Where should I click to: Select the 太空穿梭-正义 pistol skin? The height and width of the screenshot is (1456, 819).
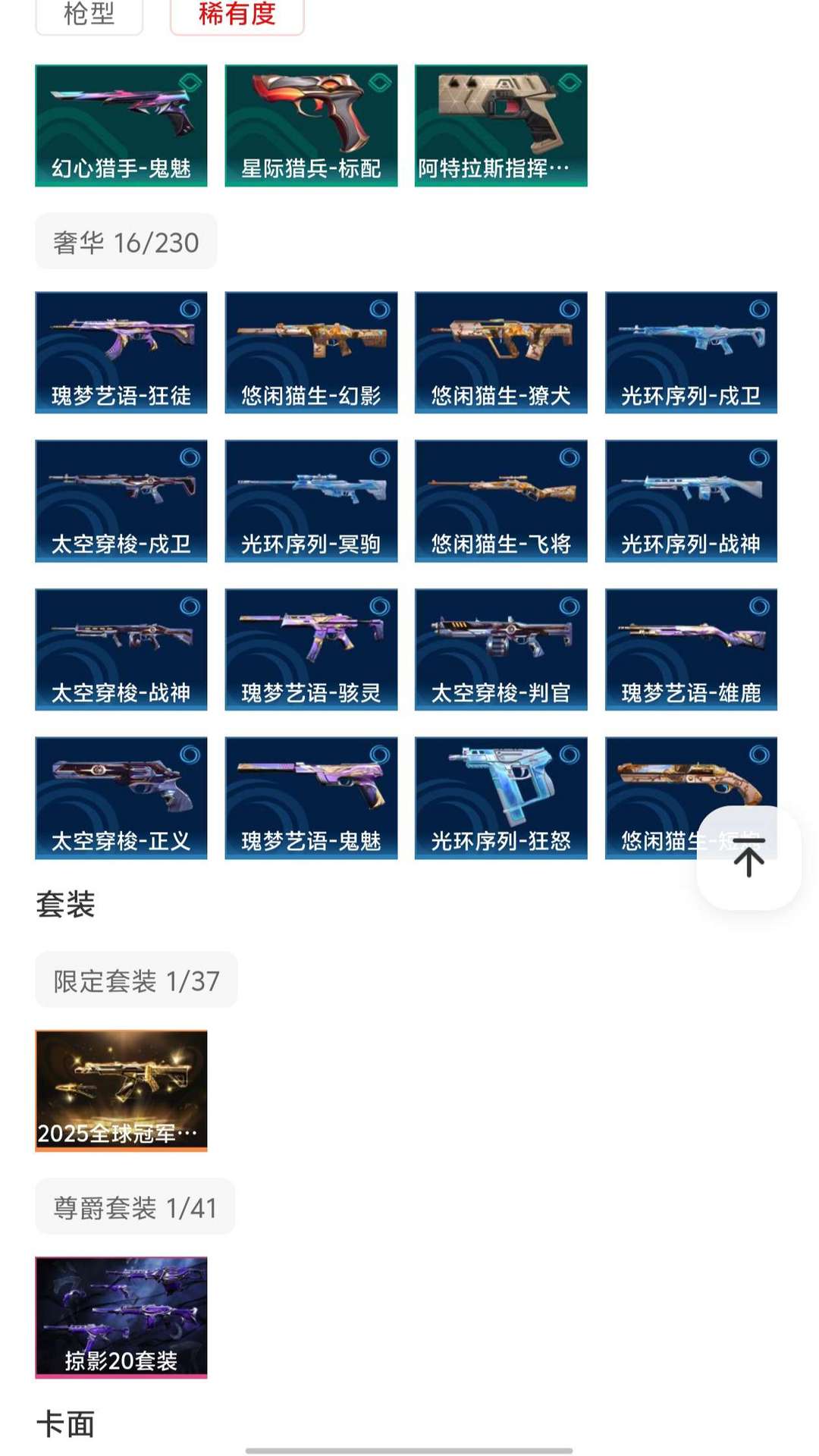pos(121,798)
